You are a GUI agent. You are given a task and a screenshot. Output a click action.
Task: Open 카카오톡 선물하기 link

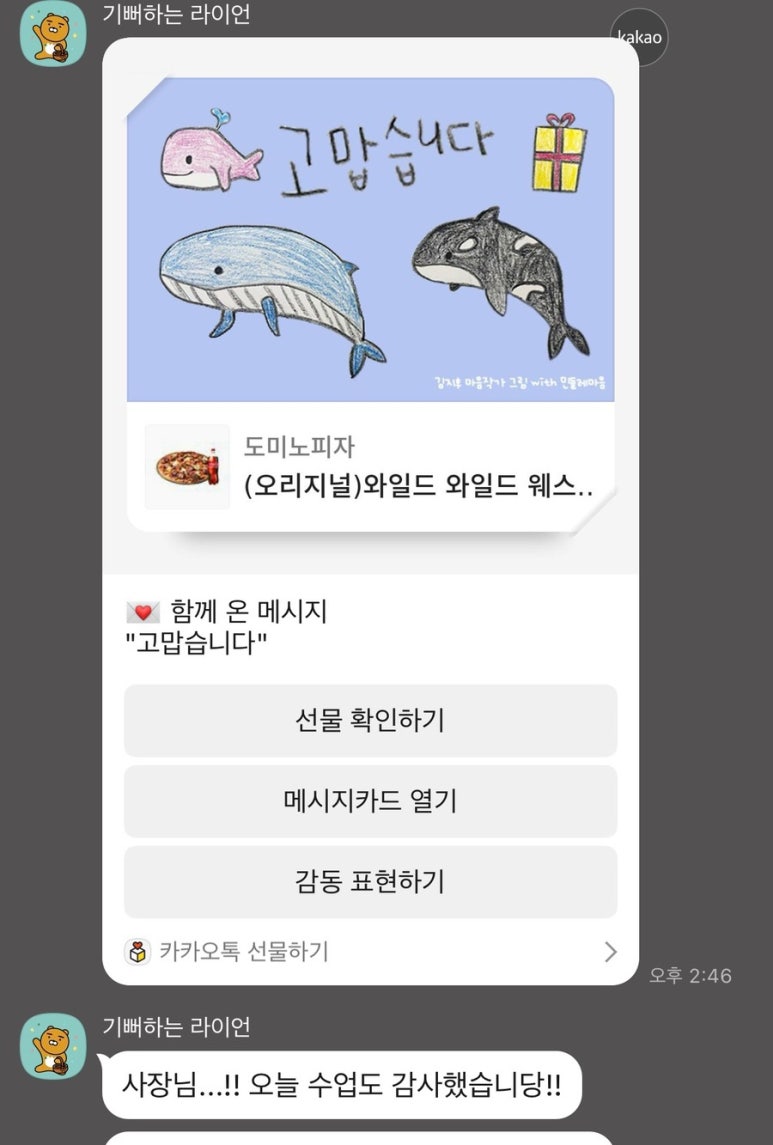tap(370, 952)
